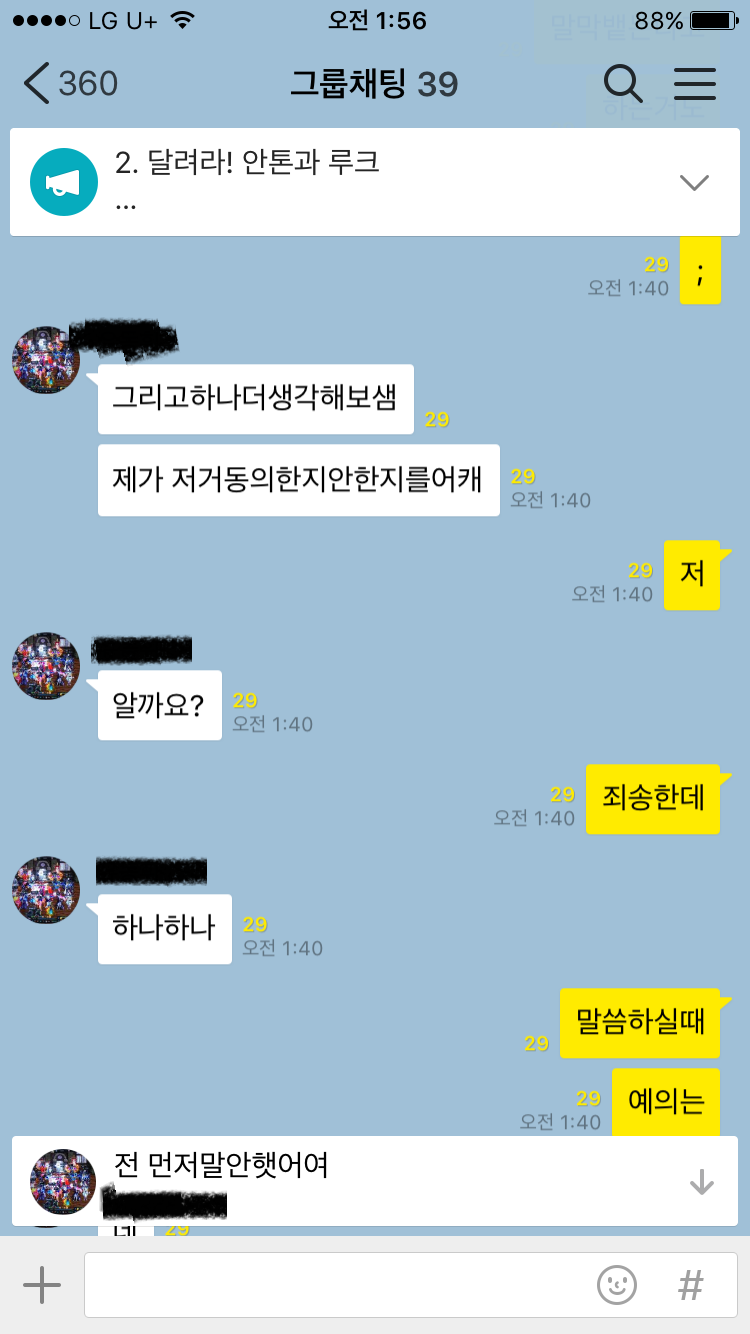Screen dimensions: 750x1334
Task: Tap the hashtag search icon
Action: 690,1285
